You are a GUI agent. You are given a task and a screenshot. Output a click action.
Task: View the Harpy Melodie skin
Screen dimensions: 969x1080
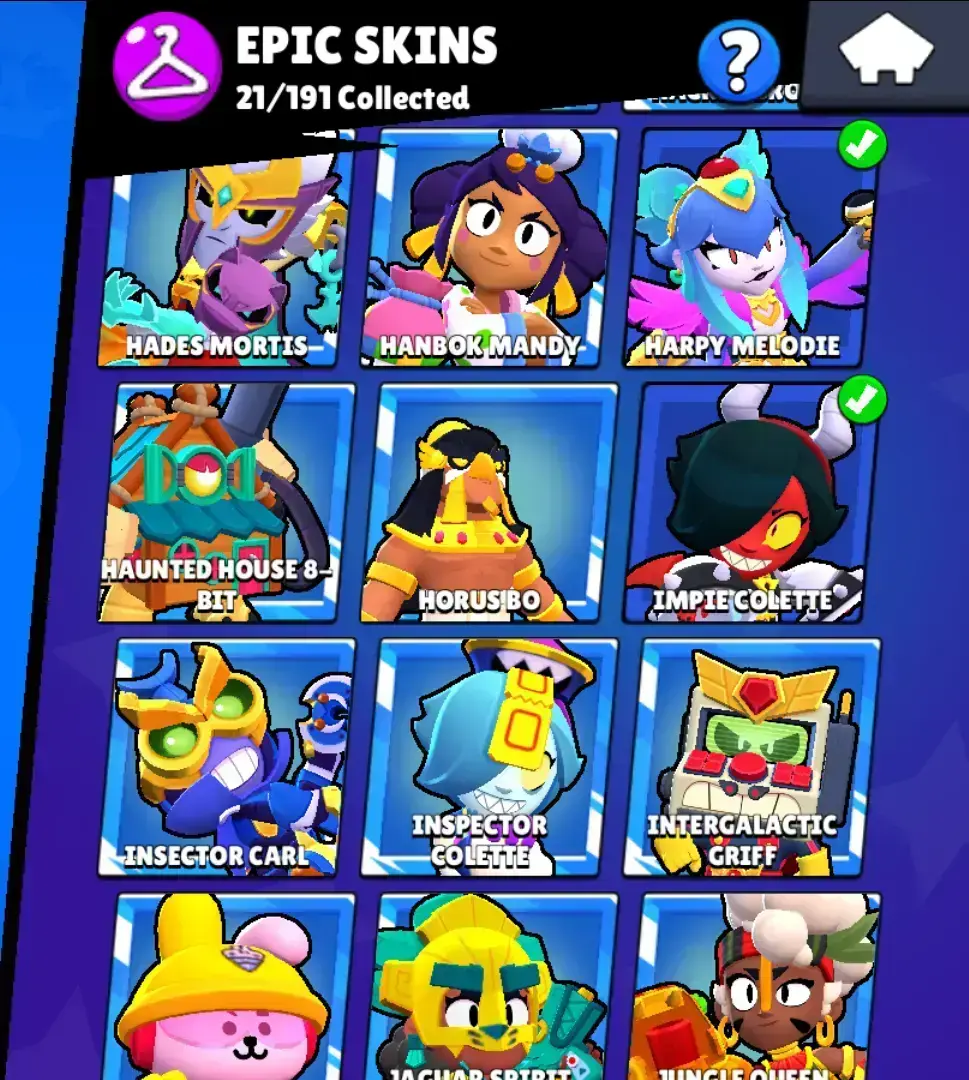pyautogui.click(x=752, y=250)
